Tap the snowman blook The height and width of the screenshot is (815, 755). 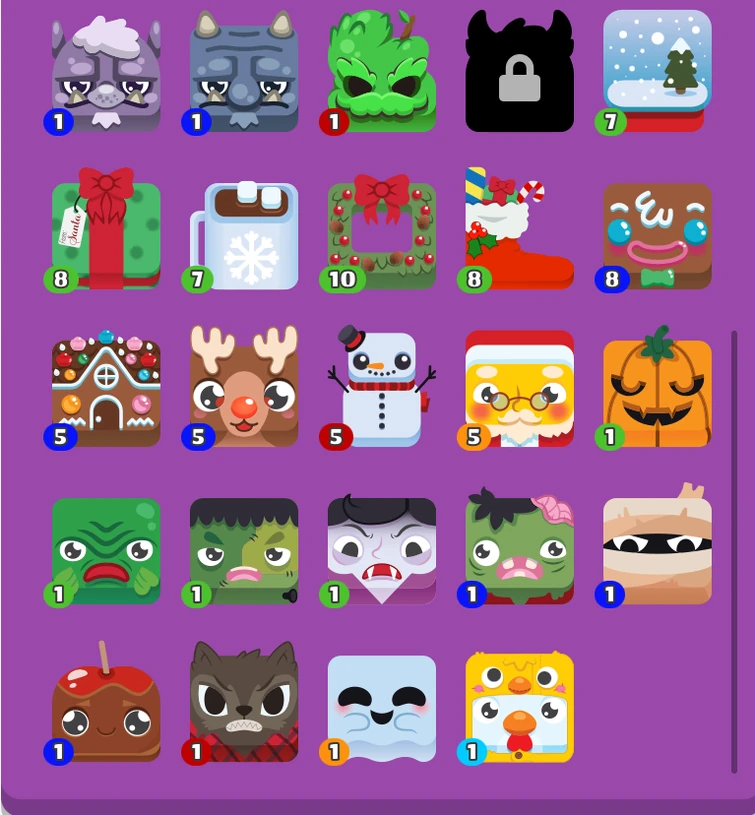click(384, 389)
